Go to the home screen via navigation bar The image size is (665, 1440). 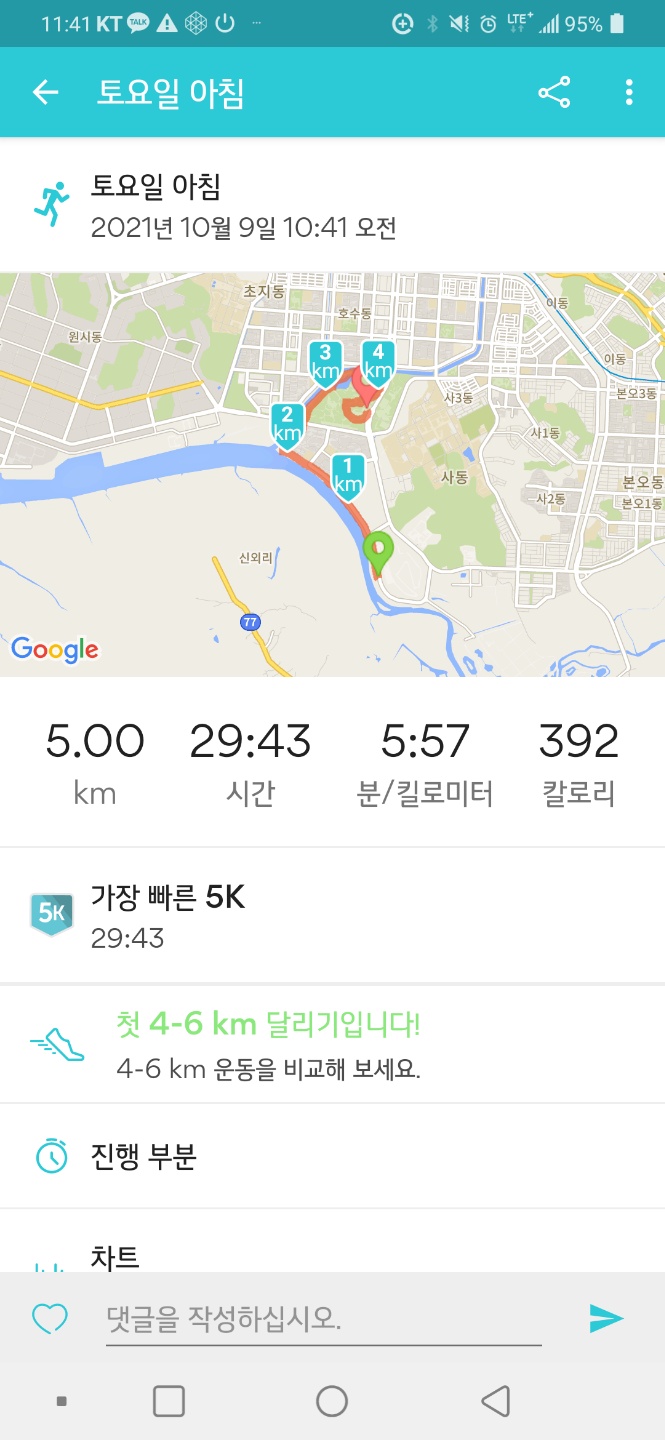click(331, 1401)
